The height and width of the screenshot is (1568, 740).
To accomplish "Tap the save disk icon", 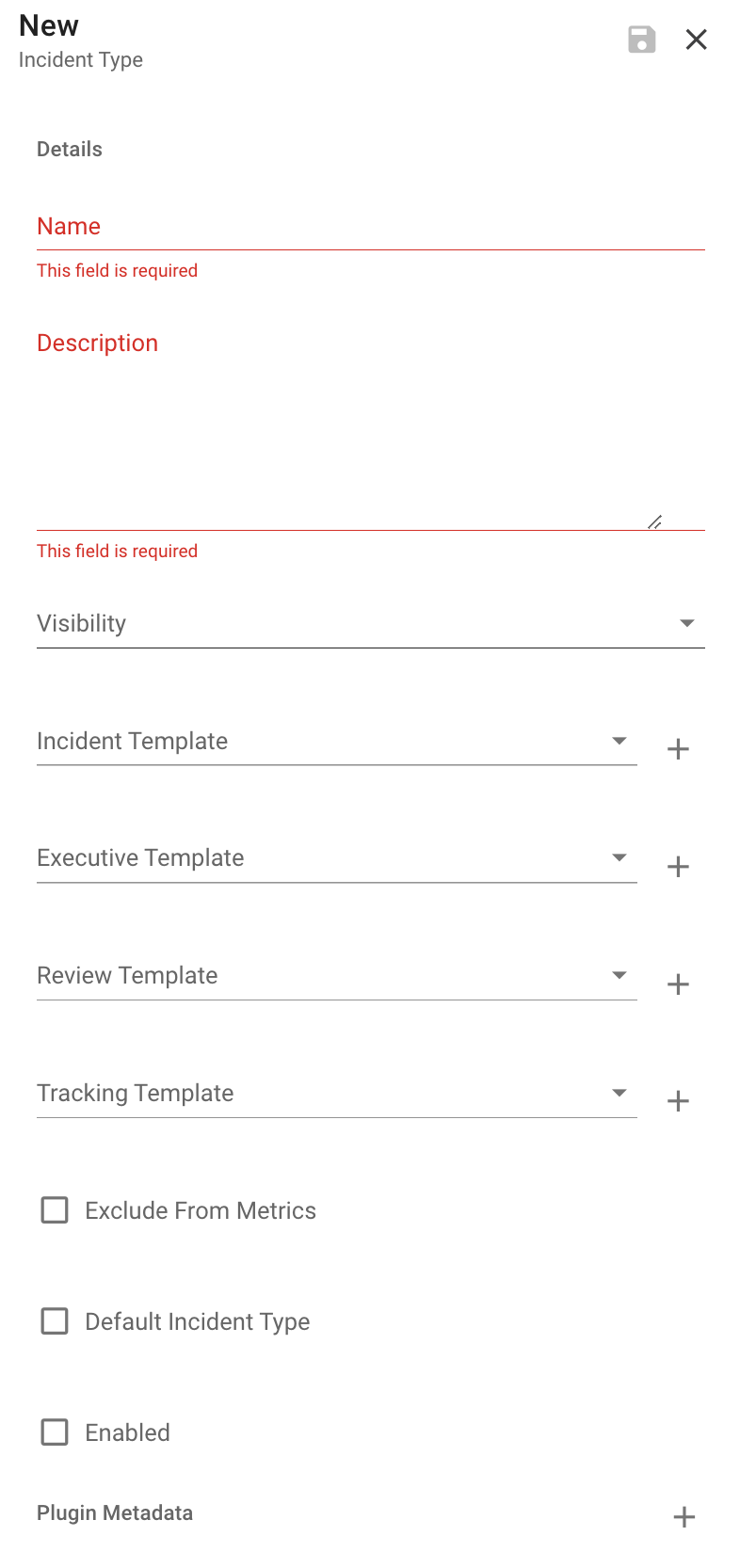I will pyautogui.click(x=641, y=40).
